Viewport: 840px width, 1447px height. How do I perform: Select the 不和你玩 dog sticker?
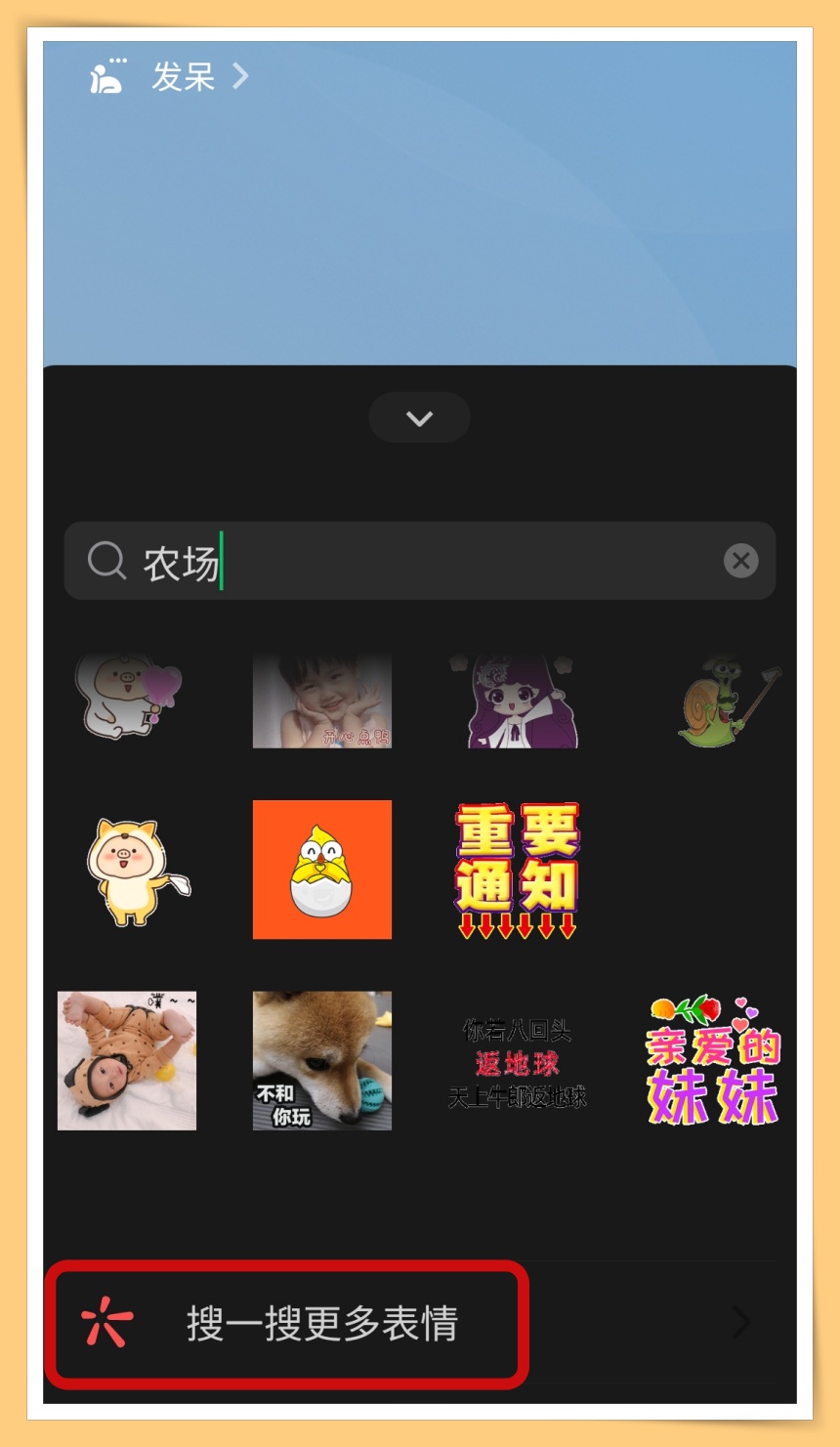(x=321, y=1061)
